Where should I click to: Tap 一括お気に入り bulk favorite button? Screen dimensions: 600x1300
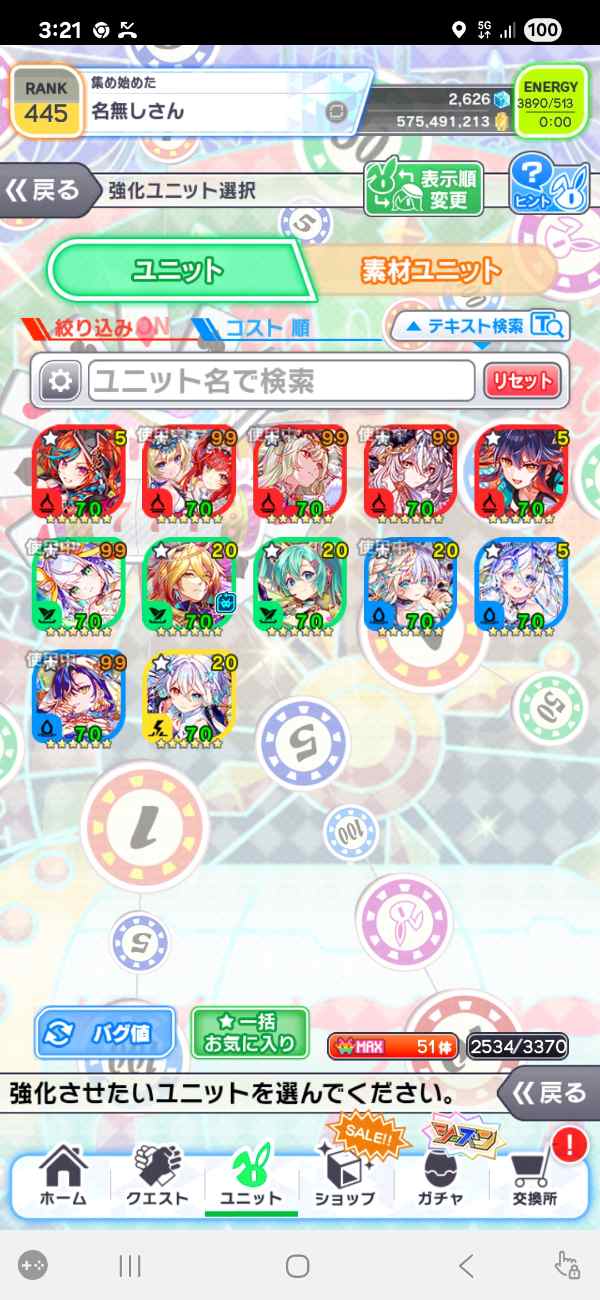(x=250, y=1033)
